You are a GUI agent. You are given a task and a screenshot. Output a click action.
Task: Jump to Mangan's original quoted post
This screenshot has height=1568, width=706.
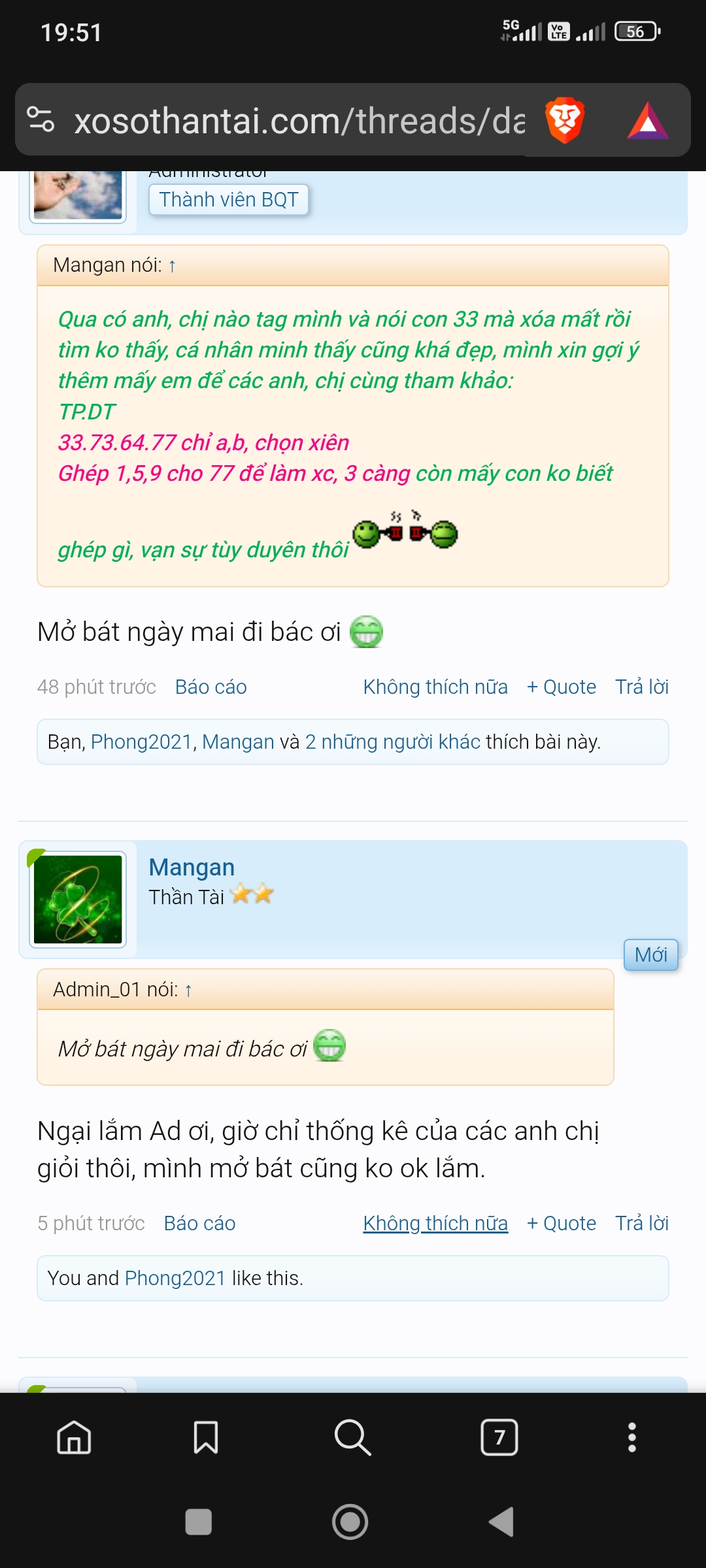click(172, 266)
